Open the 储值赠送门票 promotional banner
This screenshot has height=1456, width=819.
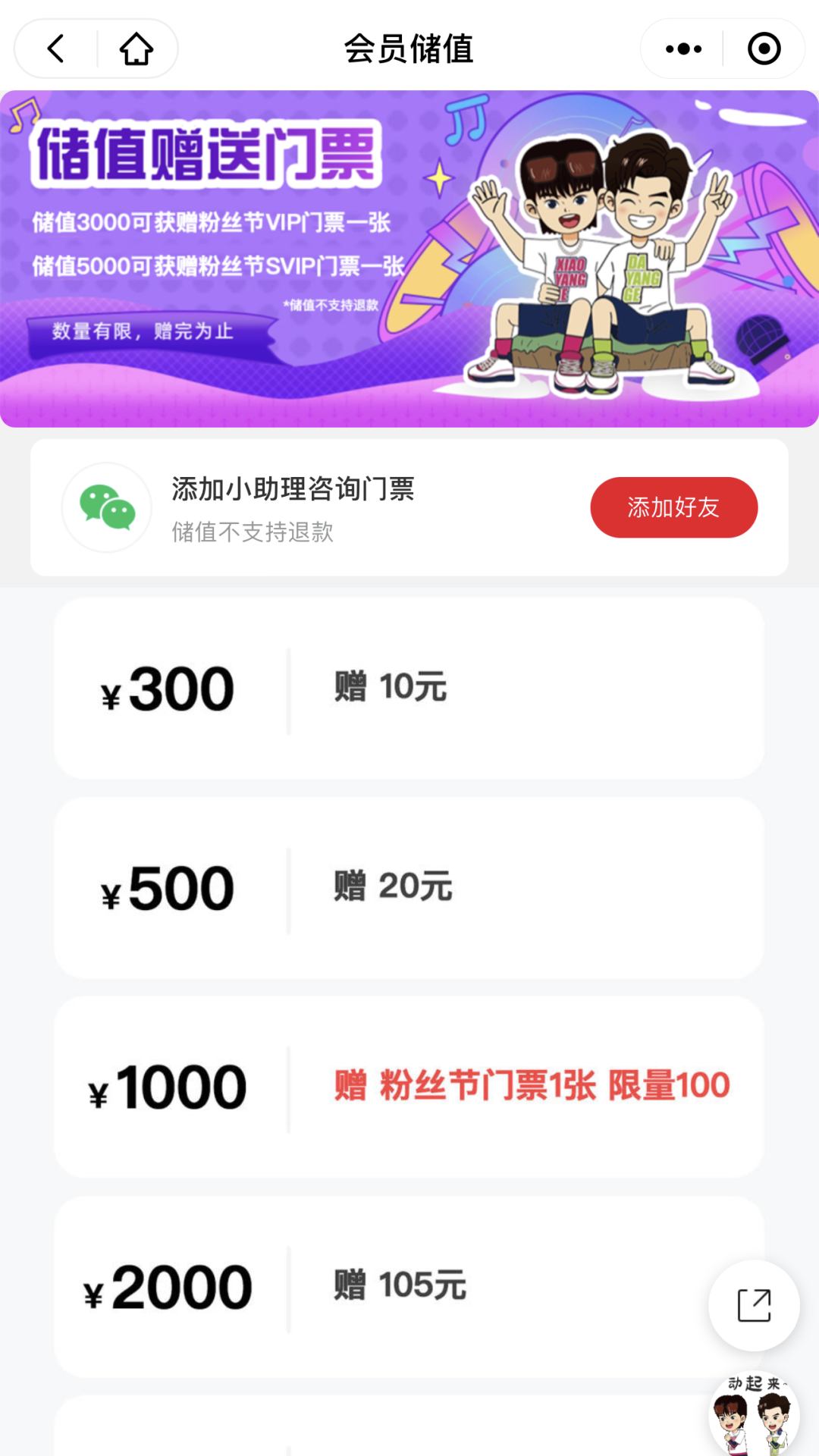point(409,258)
